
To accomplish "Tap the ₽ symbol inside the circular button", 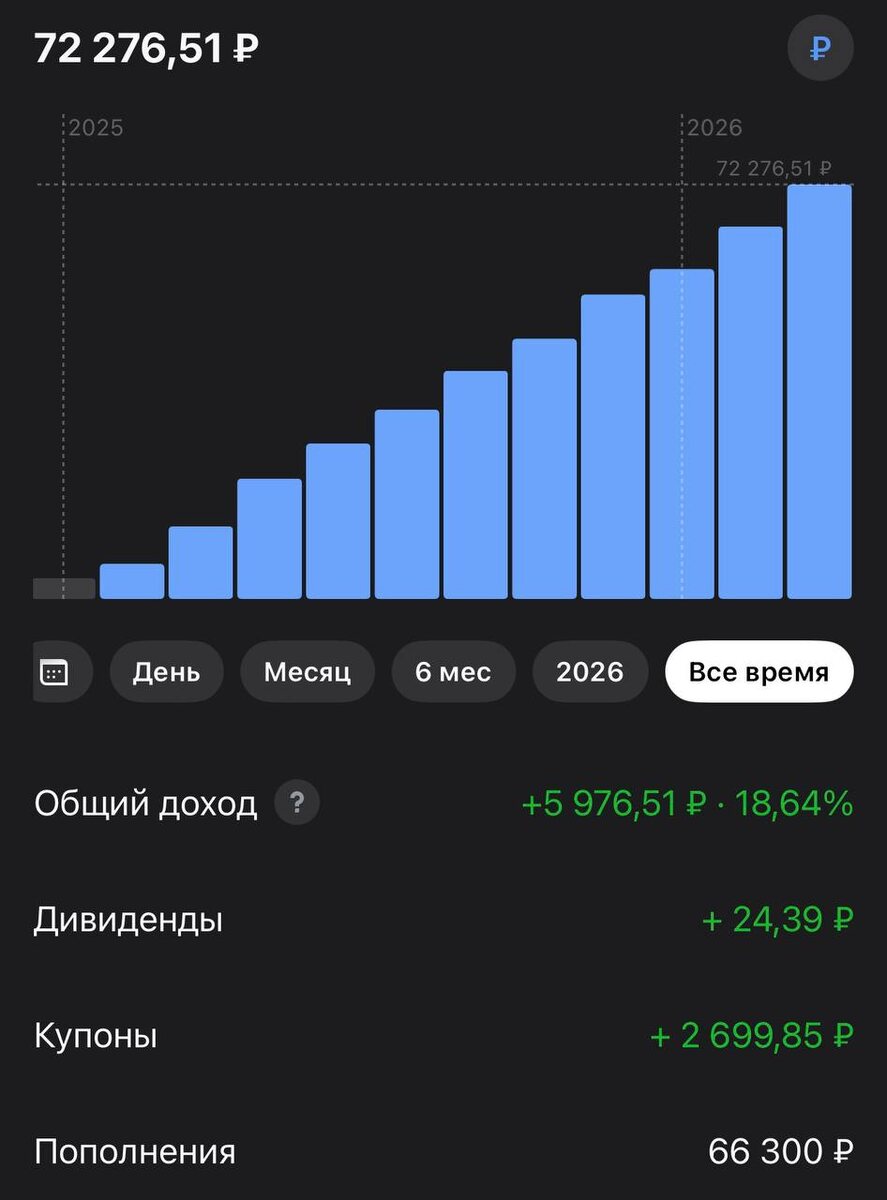I will pyautogui.click(x=820, y=47).
